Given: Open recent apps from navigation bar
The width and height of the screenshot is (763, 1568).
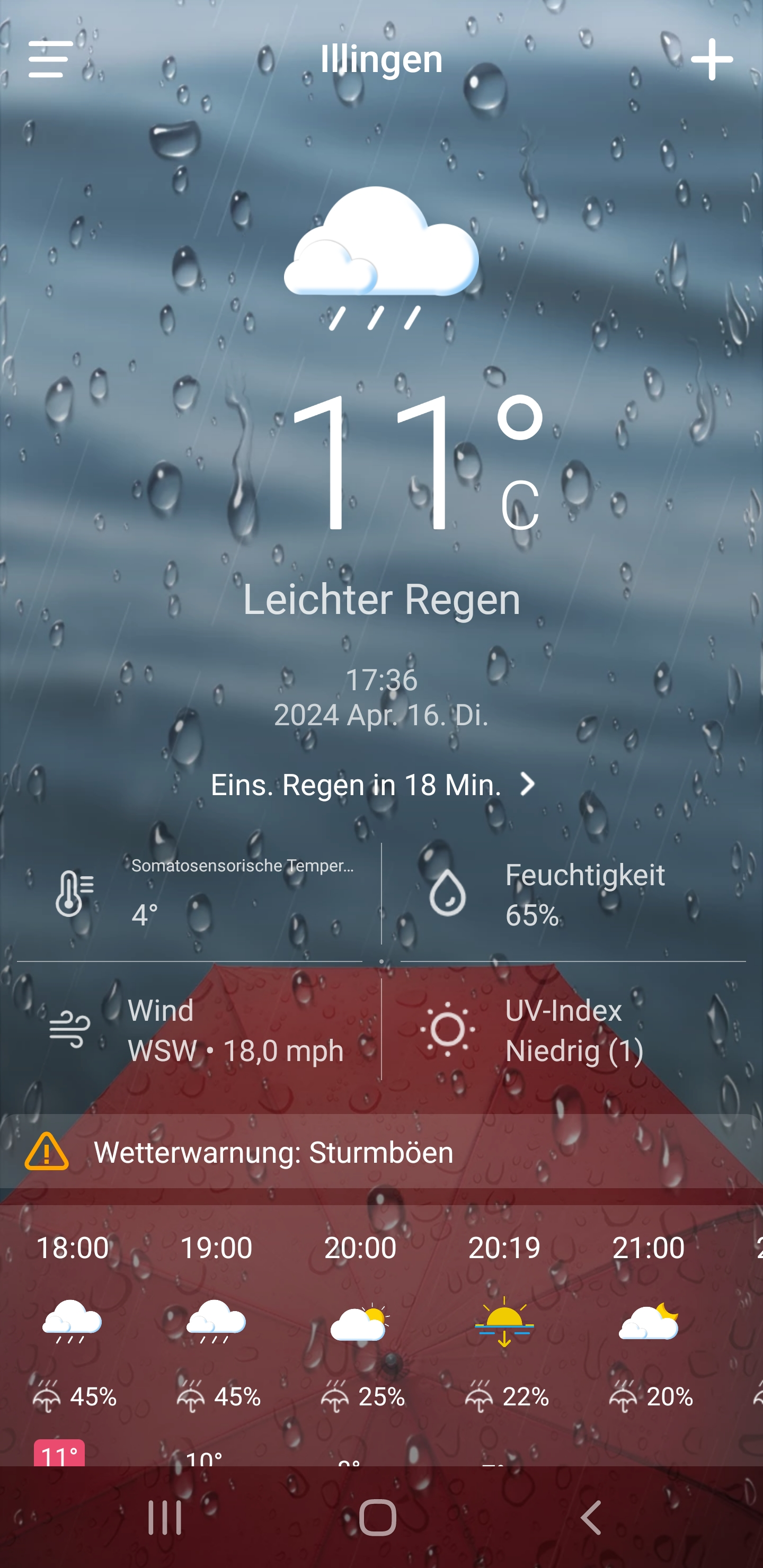Looking at the screenshot, I should tap(165, 1517).
